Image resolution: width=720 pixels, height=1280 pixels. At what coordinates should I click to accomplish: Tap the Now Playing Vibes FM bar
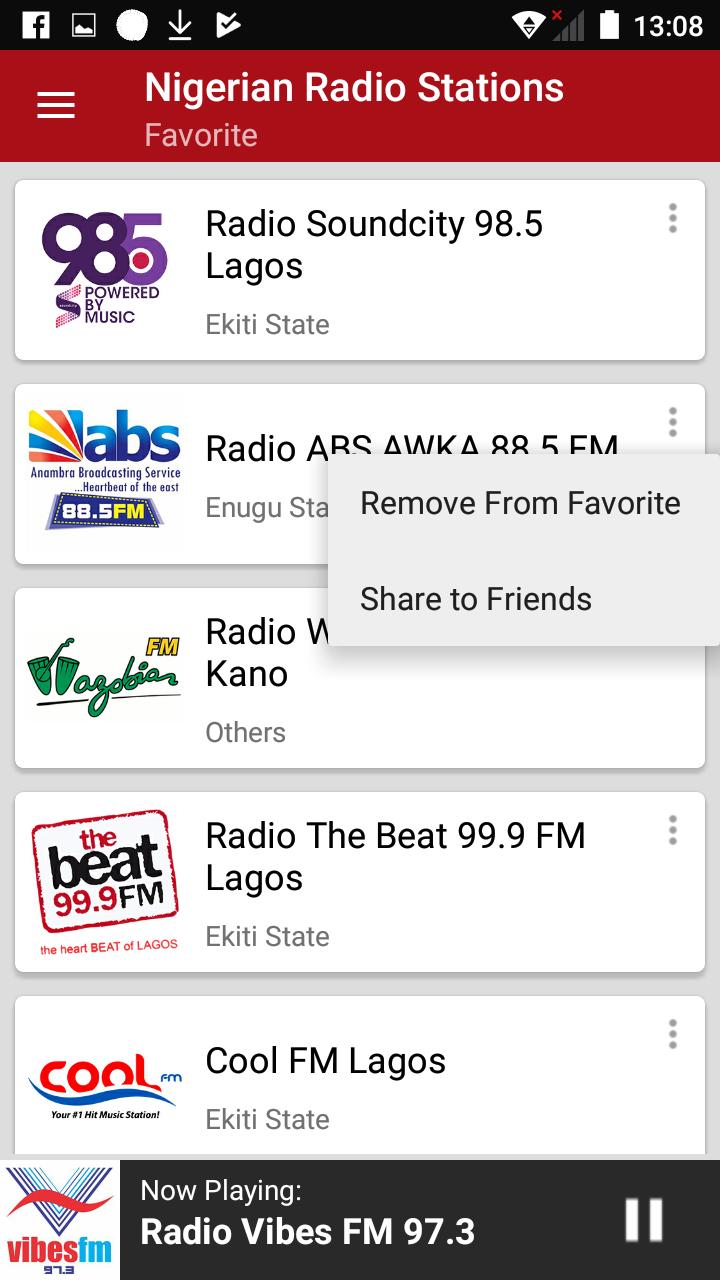(360, 1220)
